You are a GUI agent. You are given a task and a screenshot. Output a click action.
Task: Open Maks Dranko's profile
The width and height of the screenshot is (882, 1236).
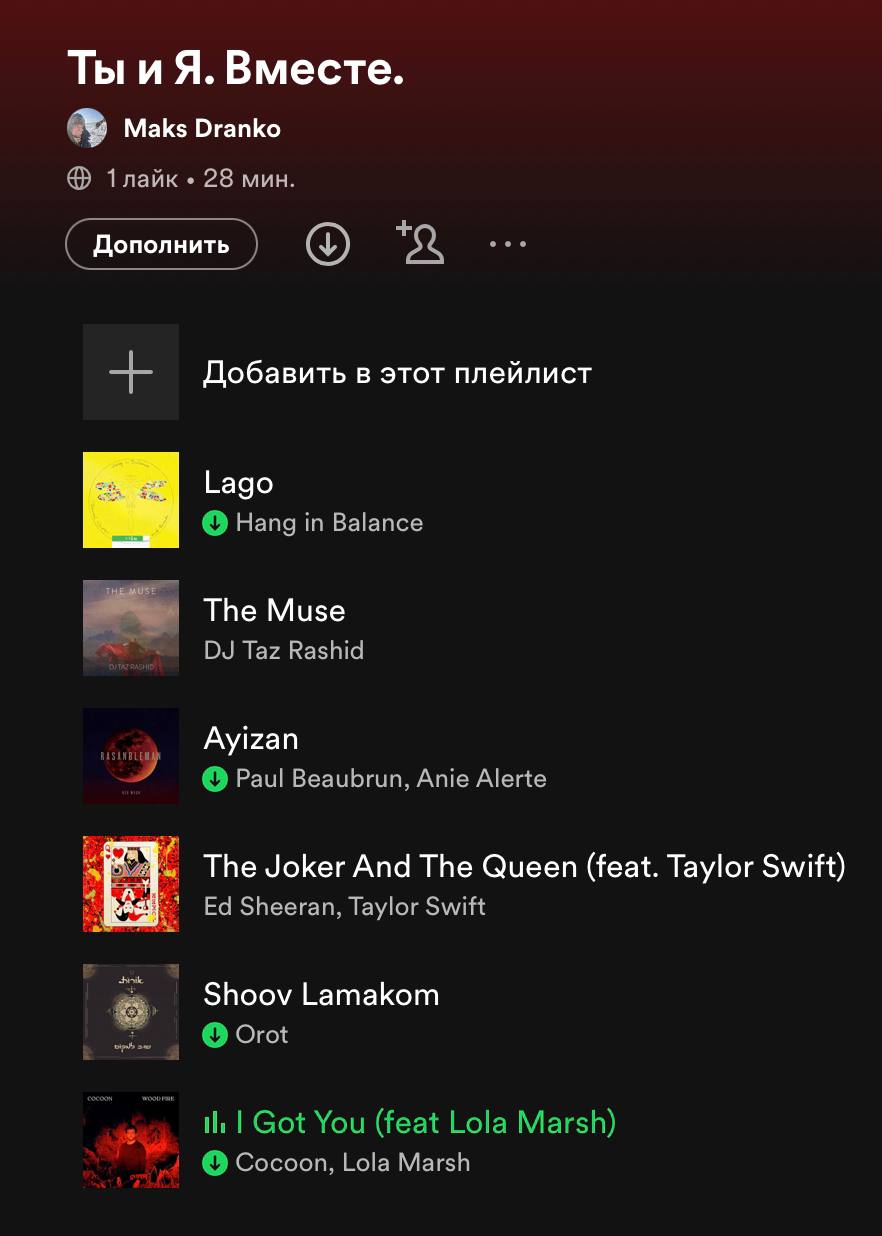(201, 129)
